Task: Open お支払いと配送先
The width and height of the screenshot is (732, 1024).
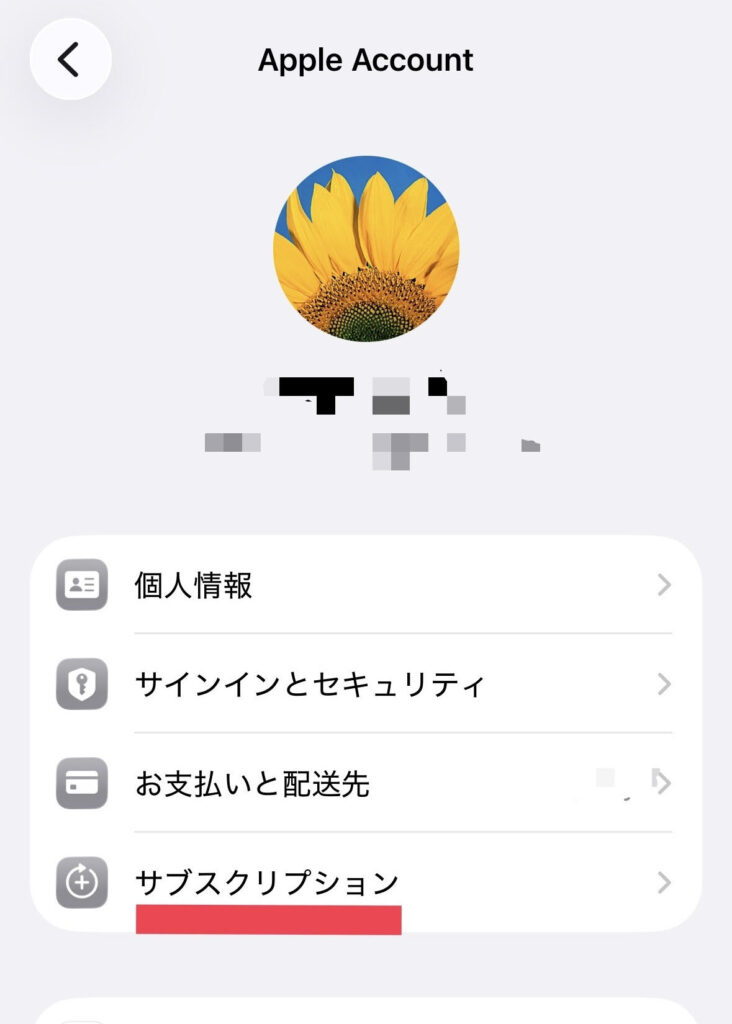Action: (x=366, y=783)
